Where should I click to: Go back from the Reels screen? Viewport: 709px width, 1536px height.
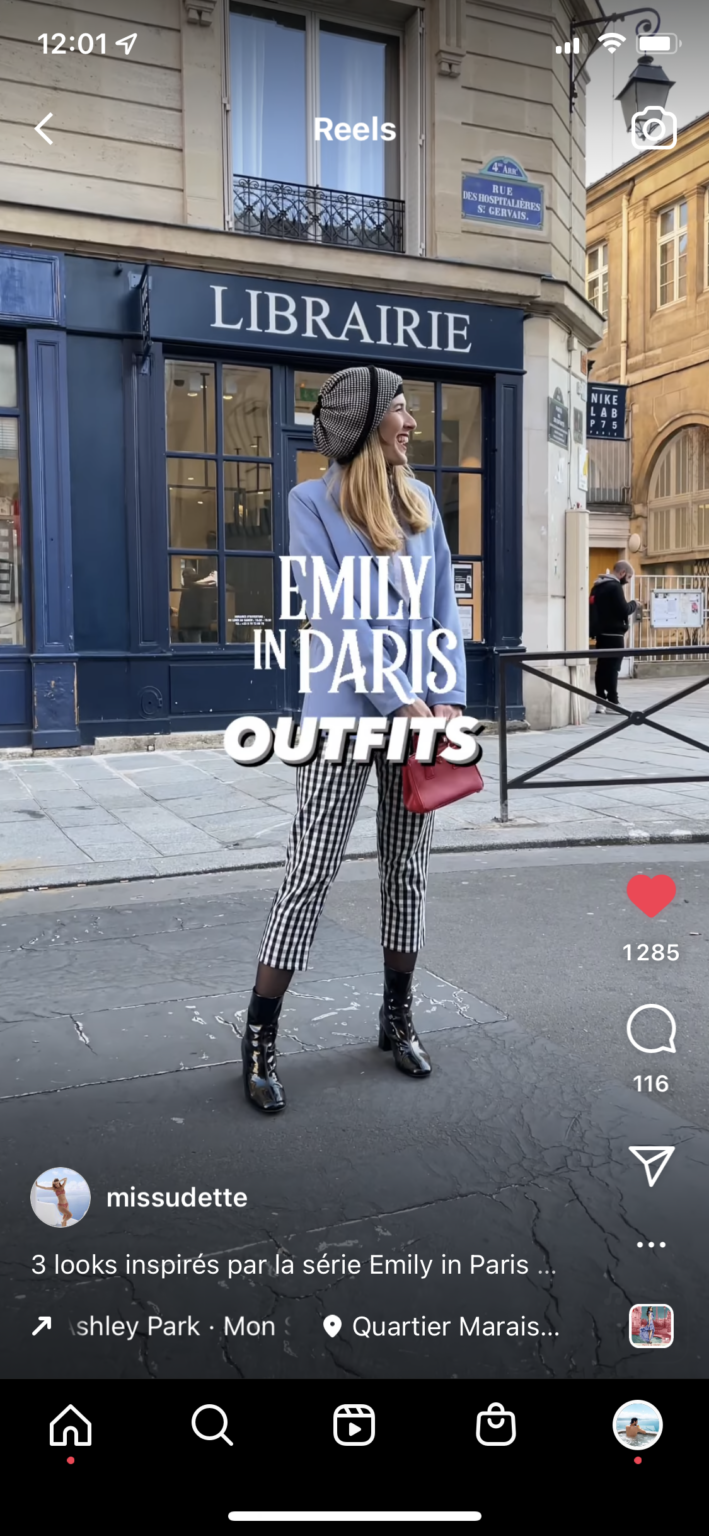pos(43,129)
